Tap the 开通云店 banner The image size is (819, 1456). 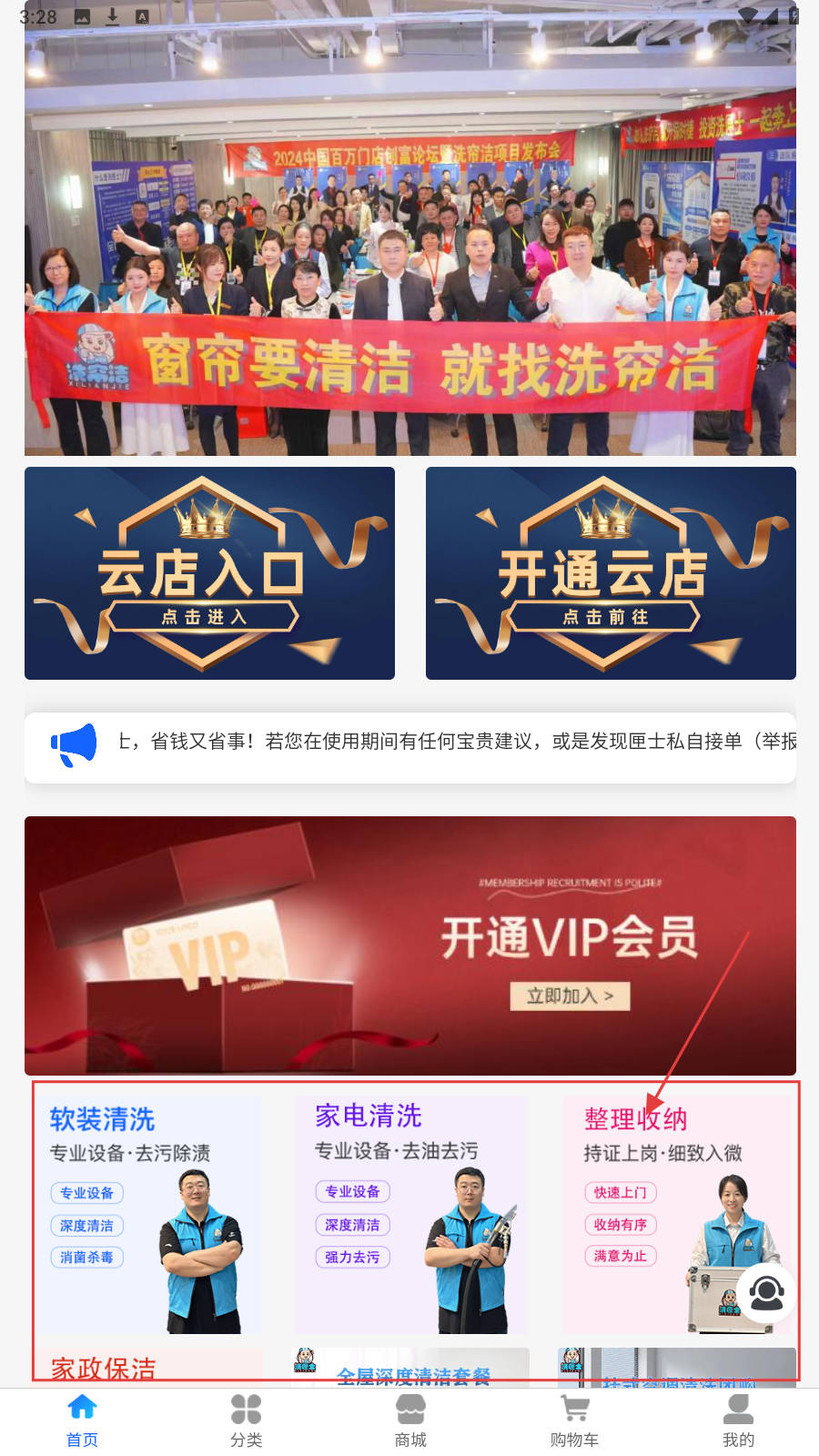tap(611, 573)
